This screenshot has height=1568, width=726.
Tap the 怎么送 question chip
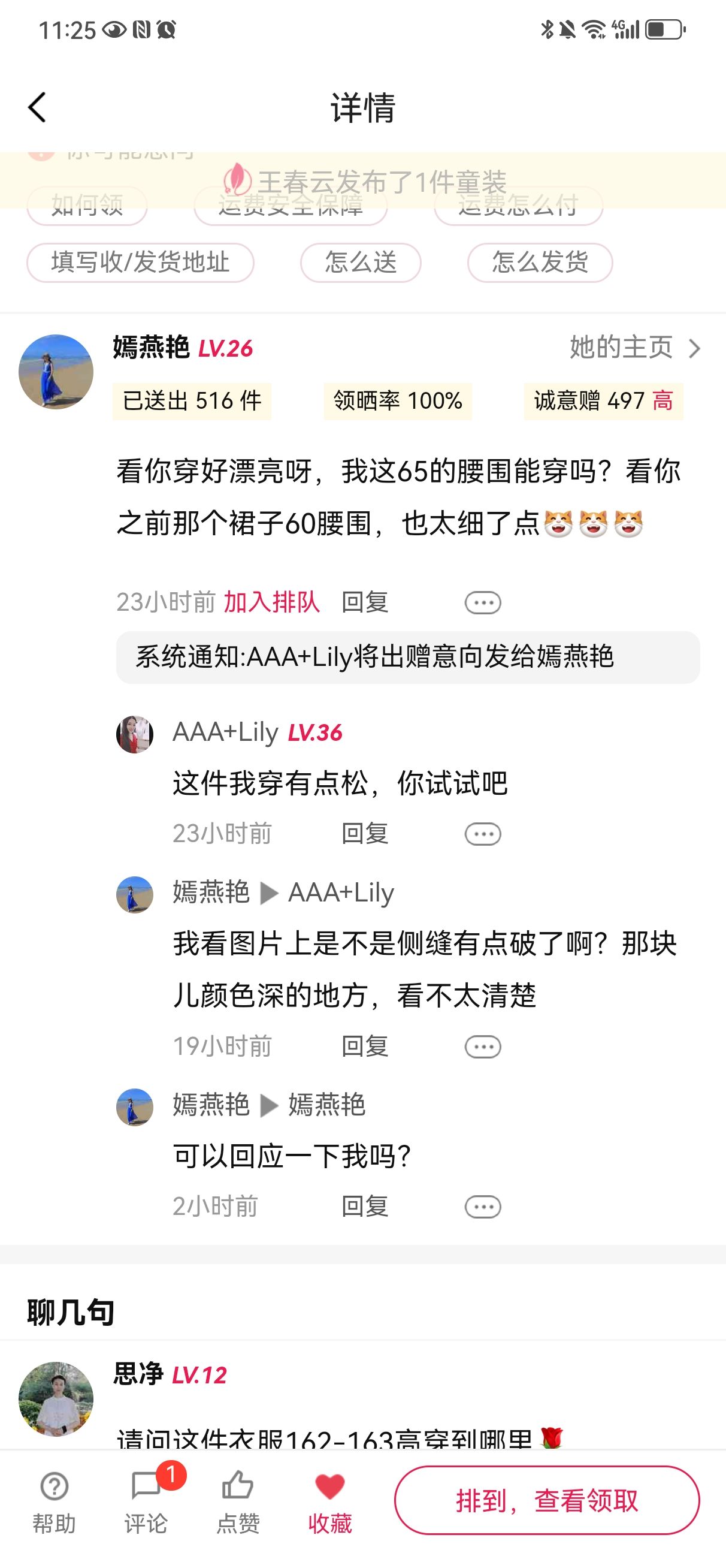(x=360, y=263)
